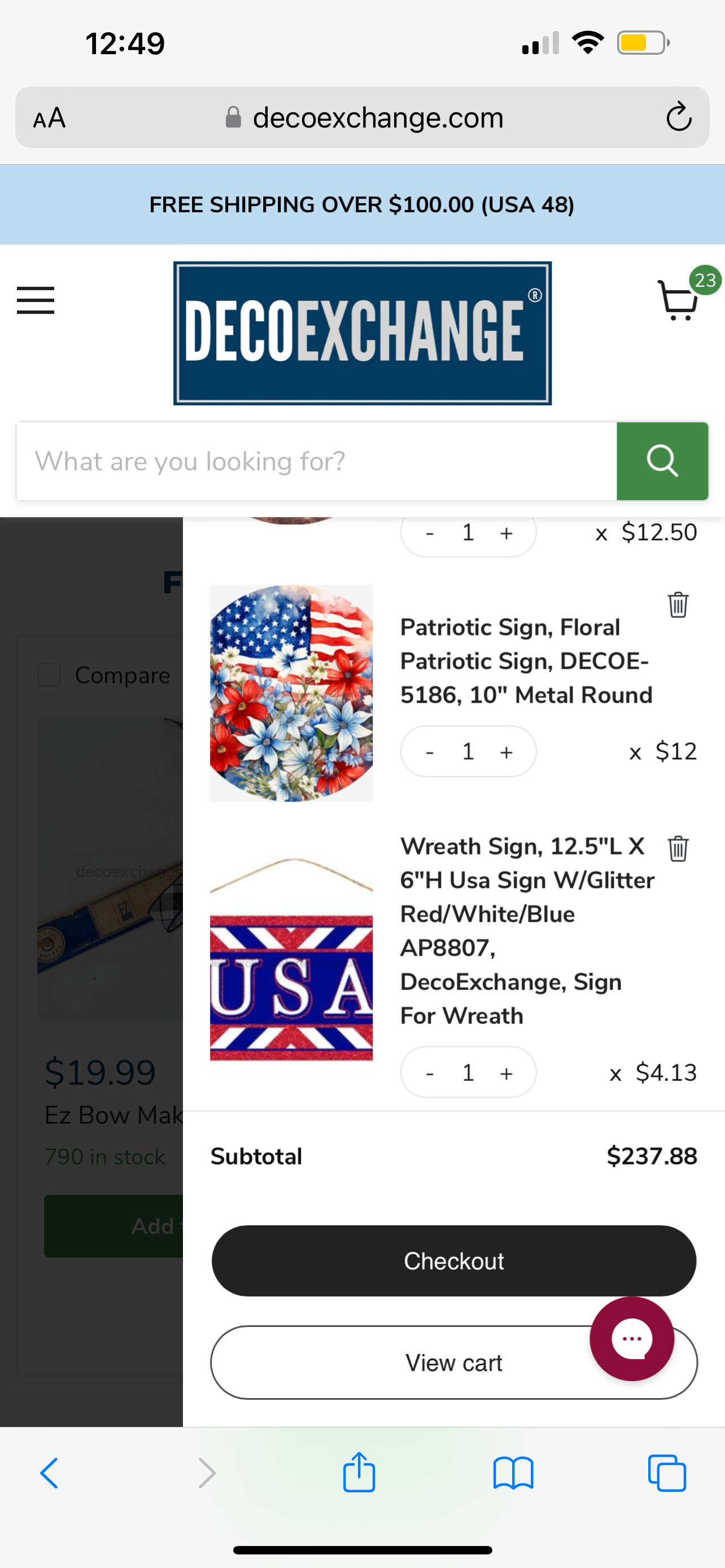This screenshot has height=1568, width=725.
Task: Open the hamburger menu
Action: pos(36,300)
